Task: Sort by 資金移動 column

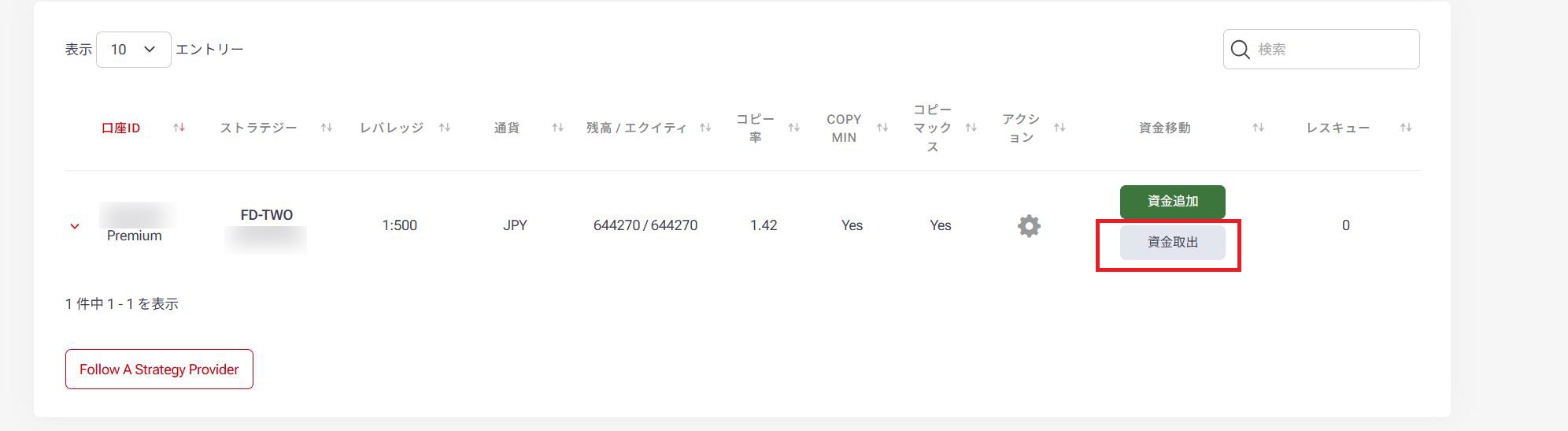Action: (1165, 128)
